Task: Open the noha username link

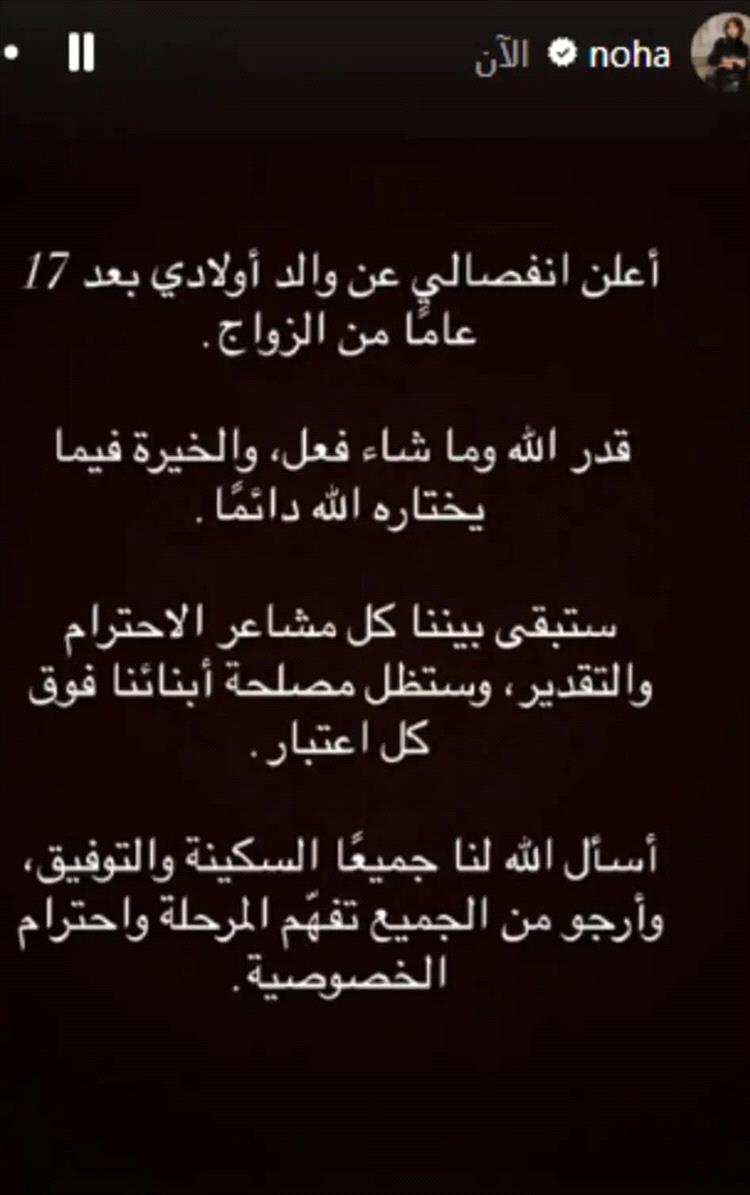Action: pyautogui.click(x=628, y=54)
